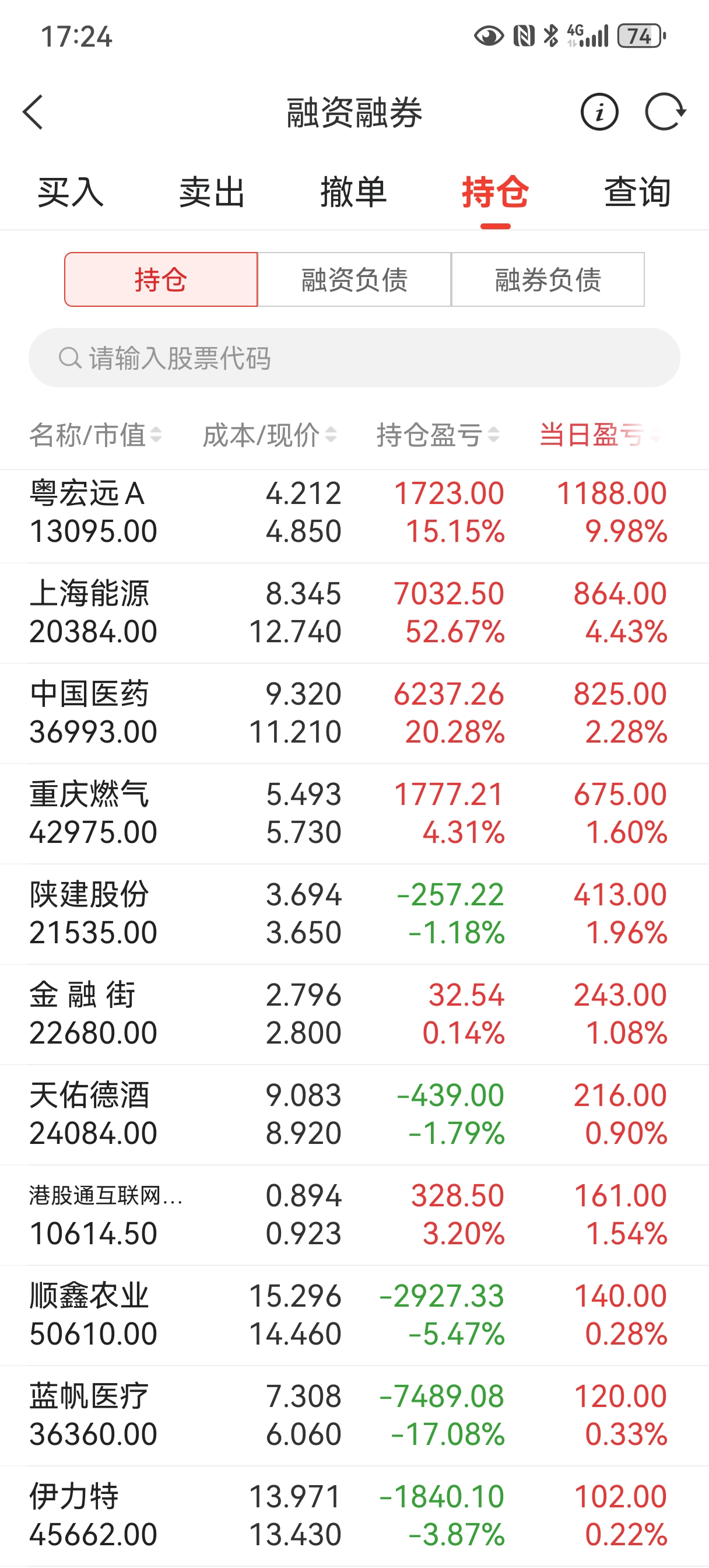709x1568 pixels.
Task: Sort holdings by 持仓盈亏
Action: (437, 435)
